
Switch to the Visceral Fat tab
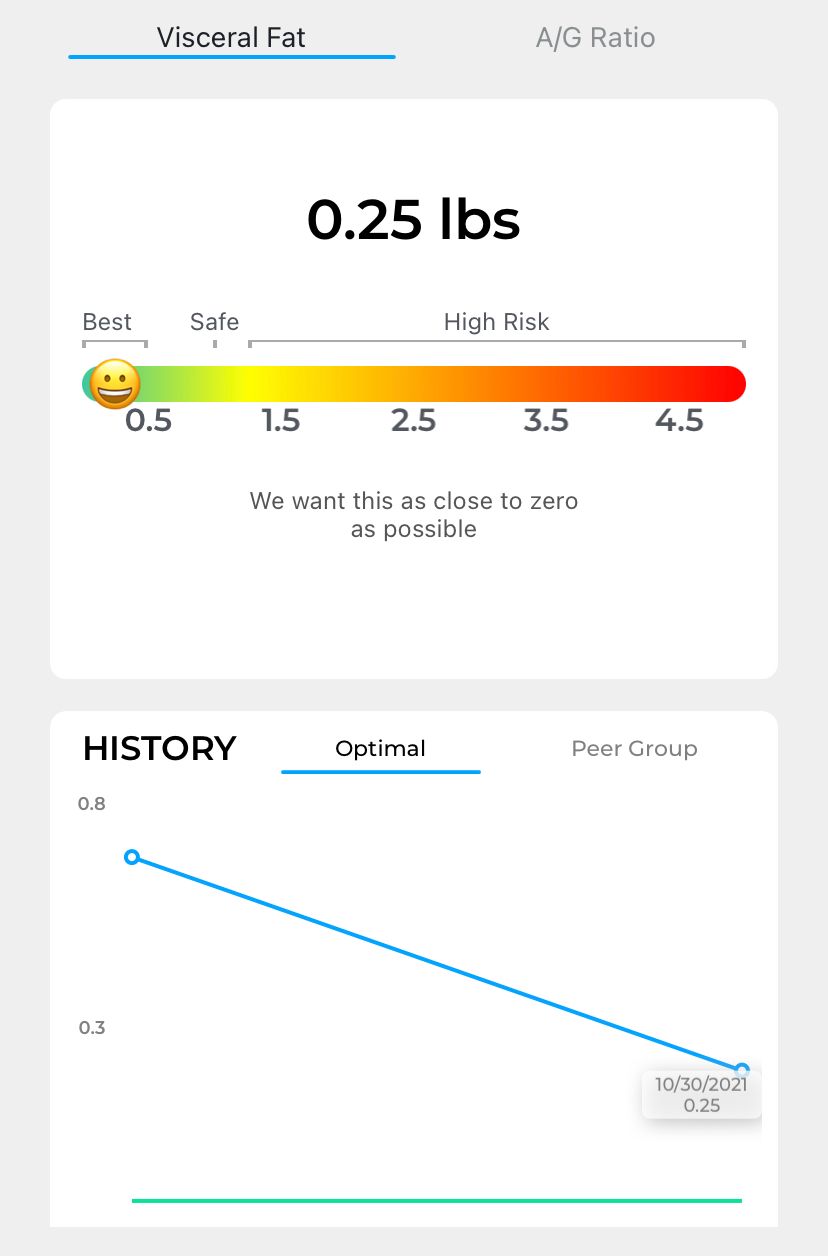(231, 38)
